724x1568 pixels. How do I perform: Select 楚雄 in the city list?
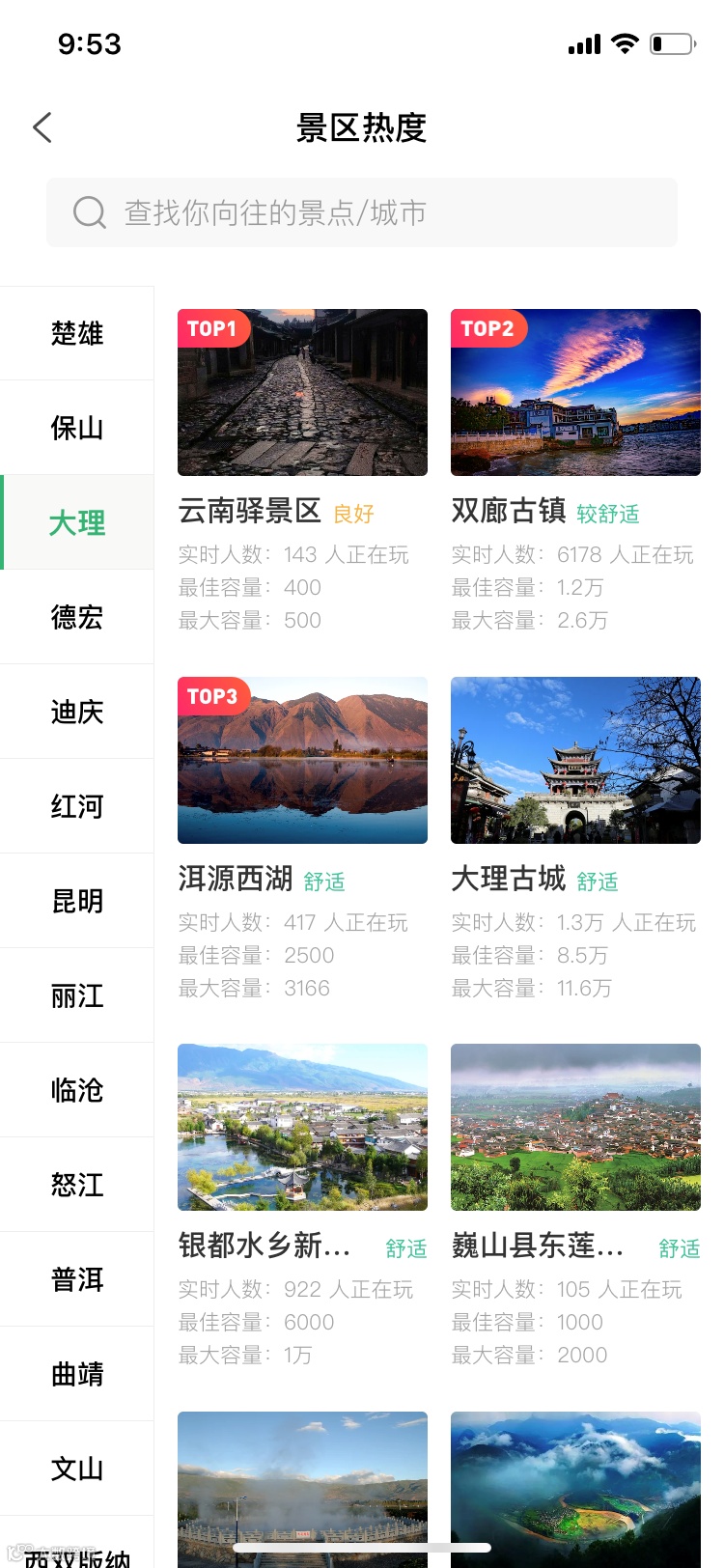tap(77, 333)
